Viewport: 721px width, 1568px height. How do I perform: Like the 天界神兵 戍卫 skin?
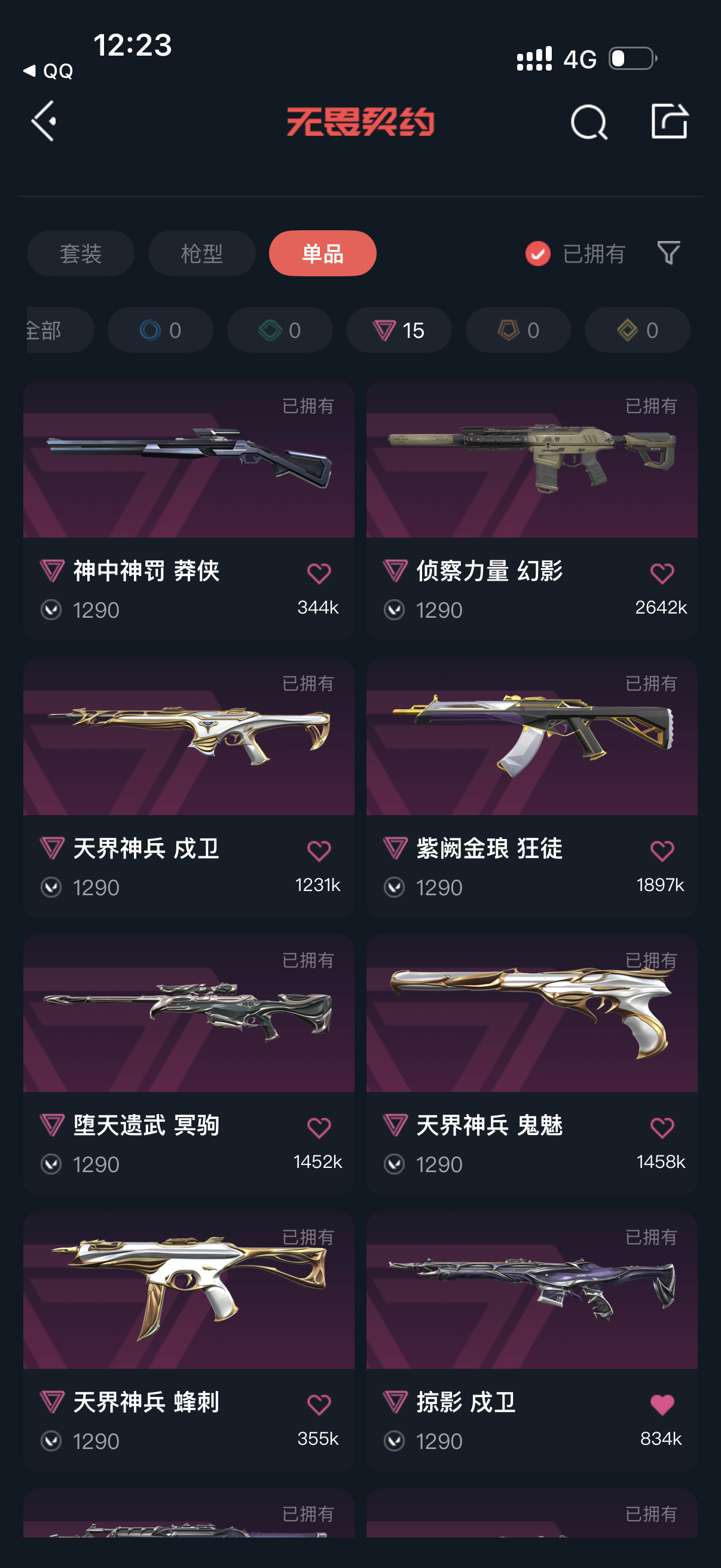319,850
